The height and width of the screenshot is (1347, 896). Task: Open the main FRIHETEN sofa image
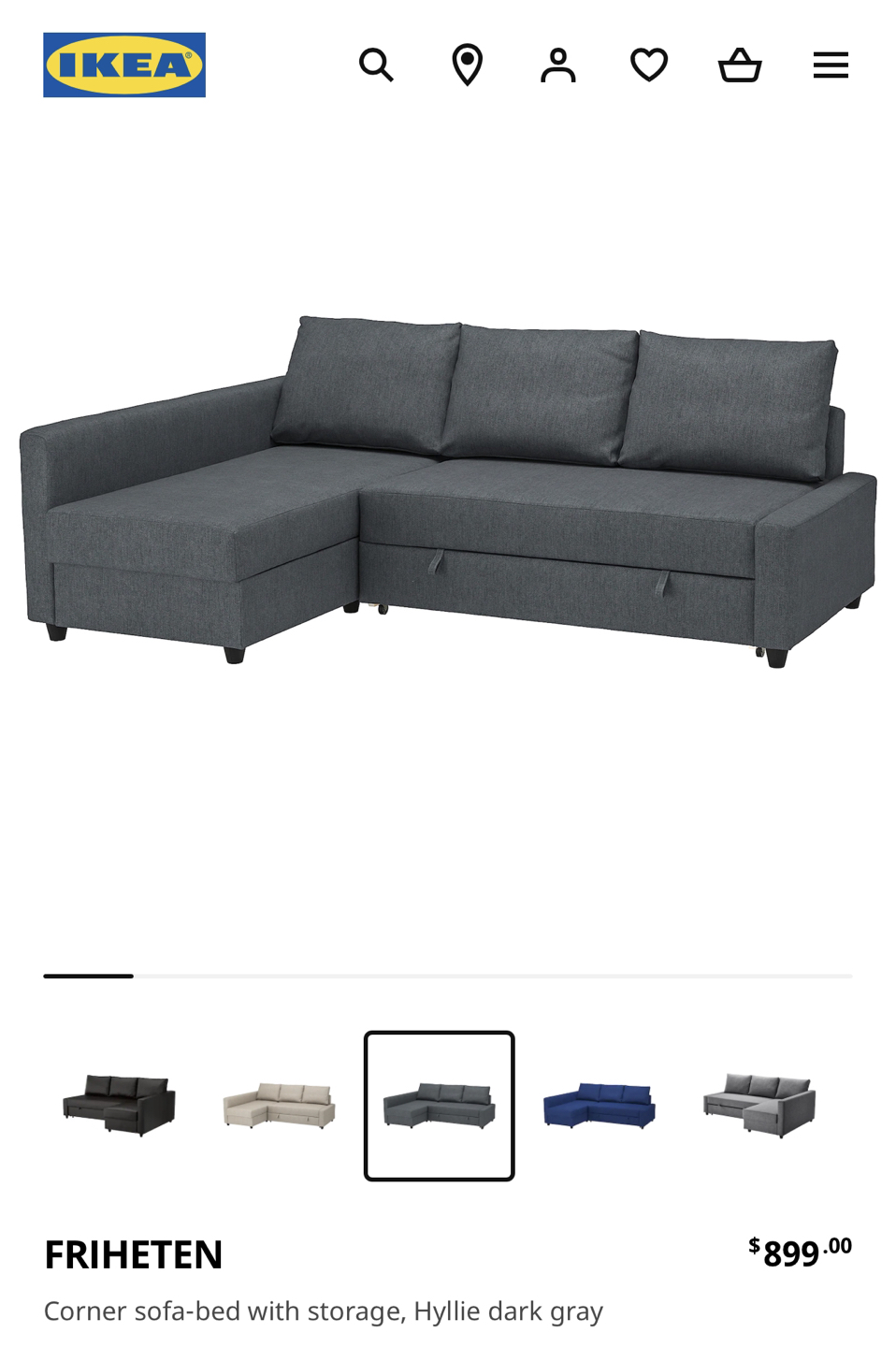(448, 491)
